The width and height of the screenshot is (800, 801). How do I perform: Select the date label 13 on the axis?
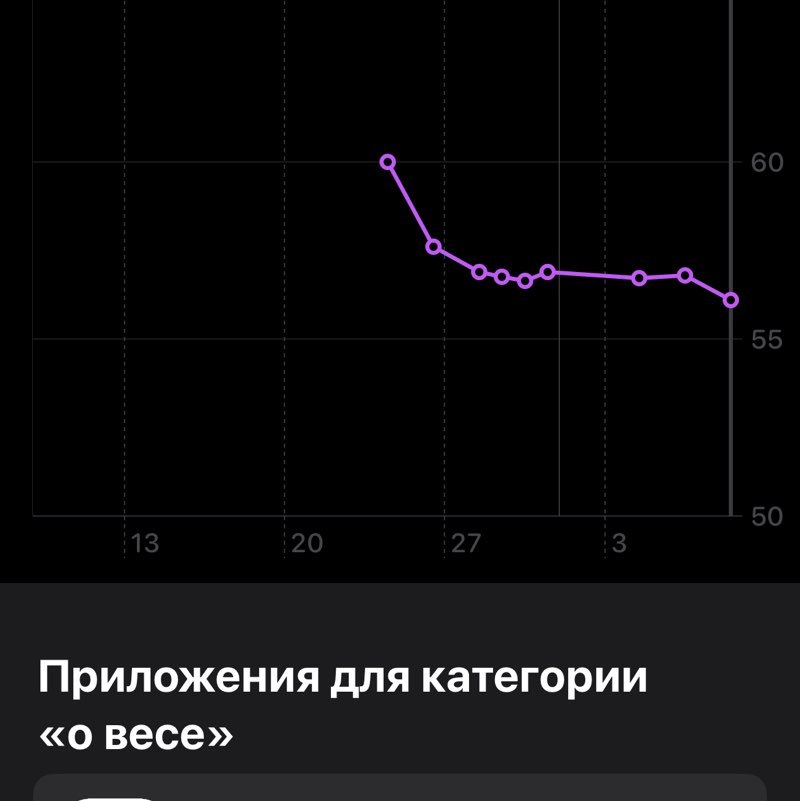tap(143, 545)
